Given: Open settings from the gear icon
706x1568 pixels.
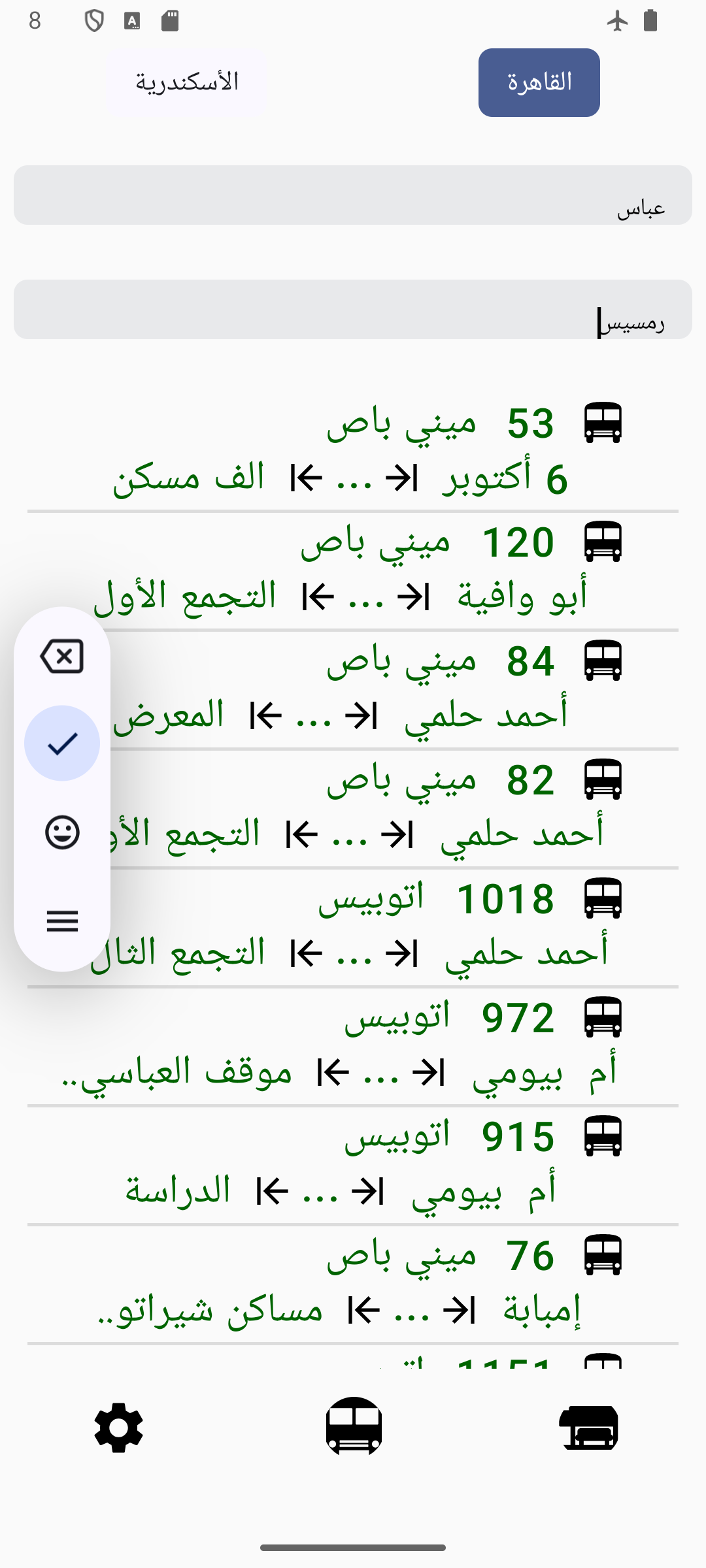Looking at the screenshot, I should [118, 1428].
